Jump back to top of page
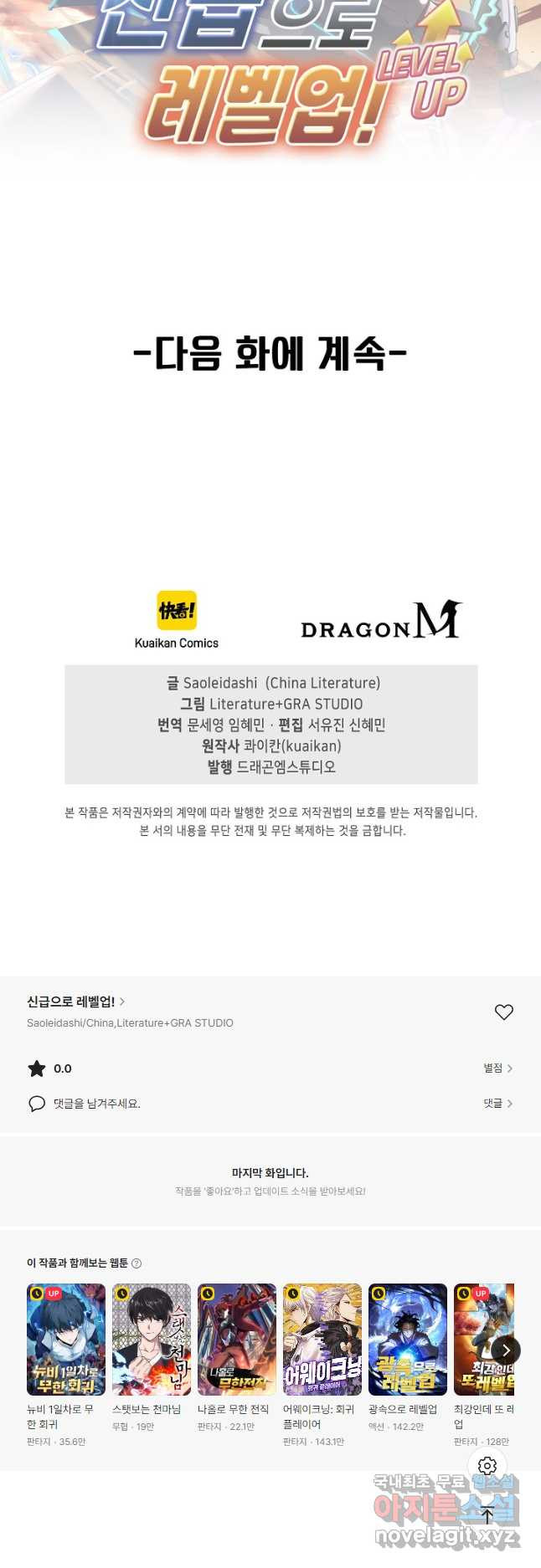The image size is (541, 1568). point(487,1514)
